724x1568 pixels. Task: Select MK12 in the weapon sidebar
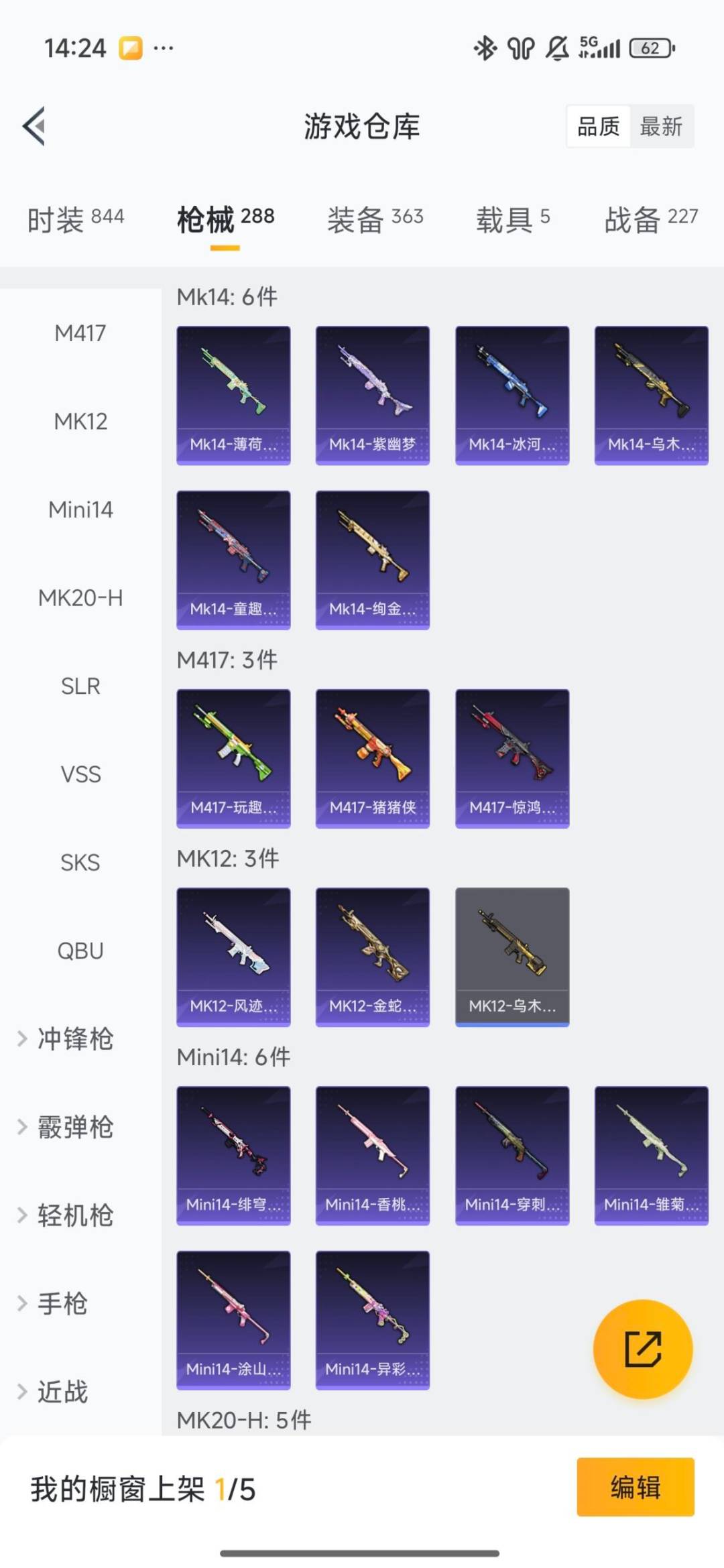point(80,421)
